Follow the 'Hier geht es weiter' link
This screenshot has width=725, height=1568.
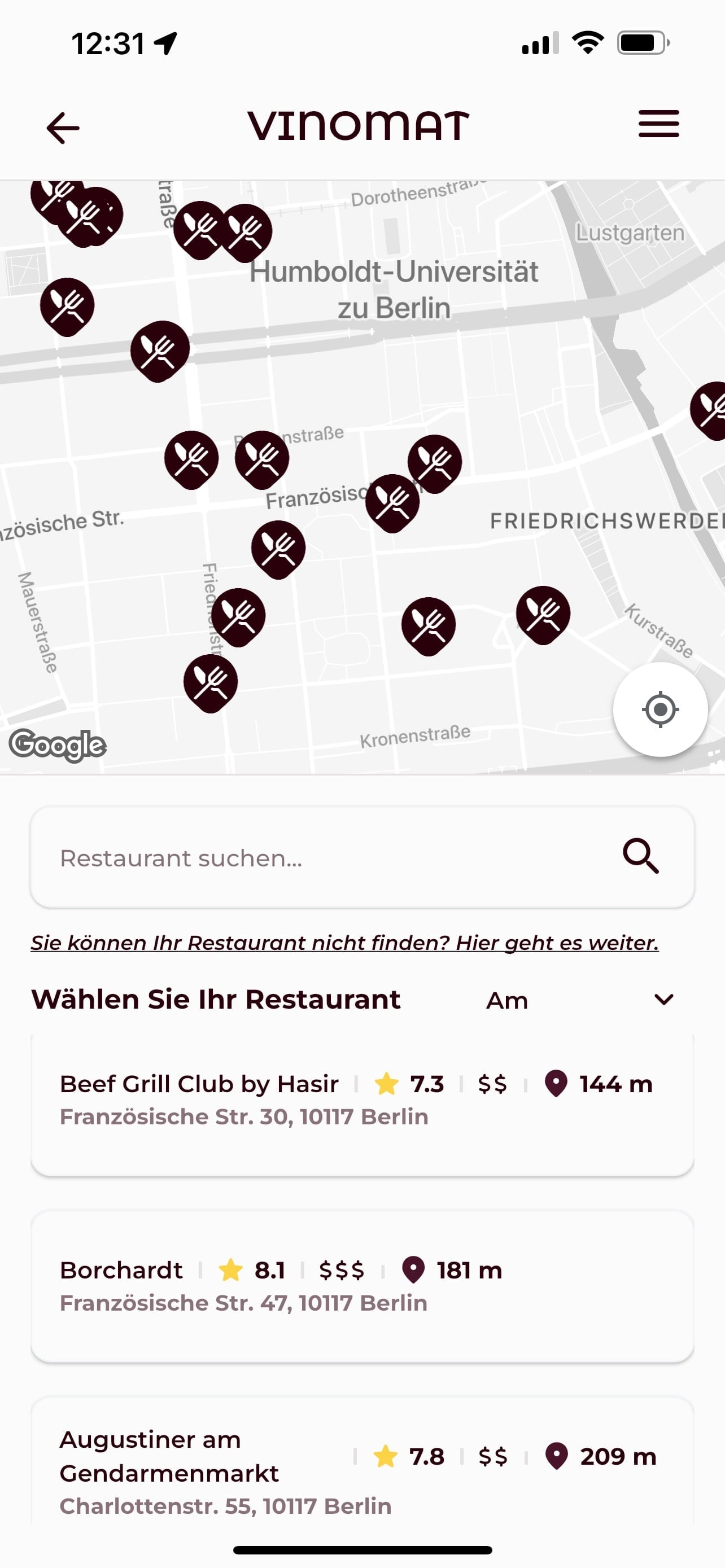(x=344, y=943)
